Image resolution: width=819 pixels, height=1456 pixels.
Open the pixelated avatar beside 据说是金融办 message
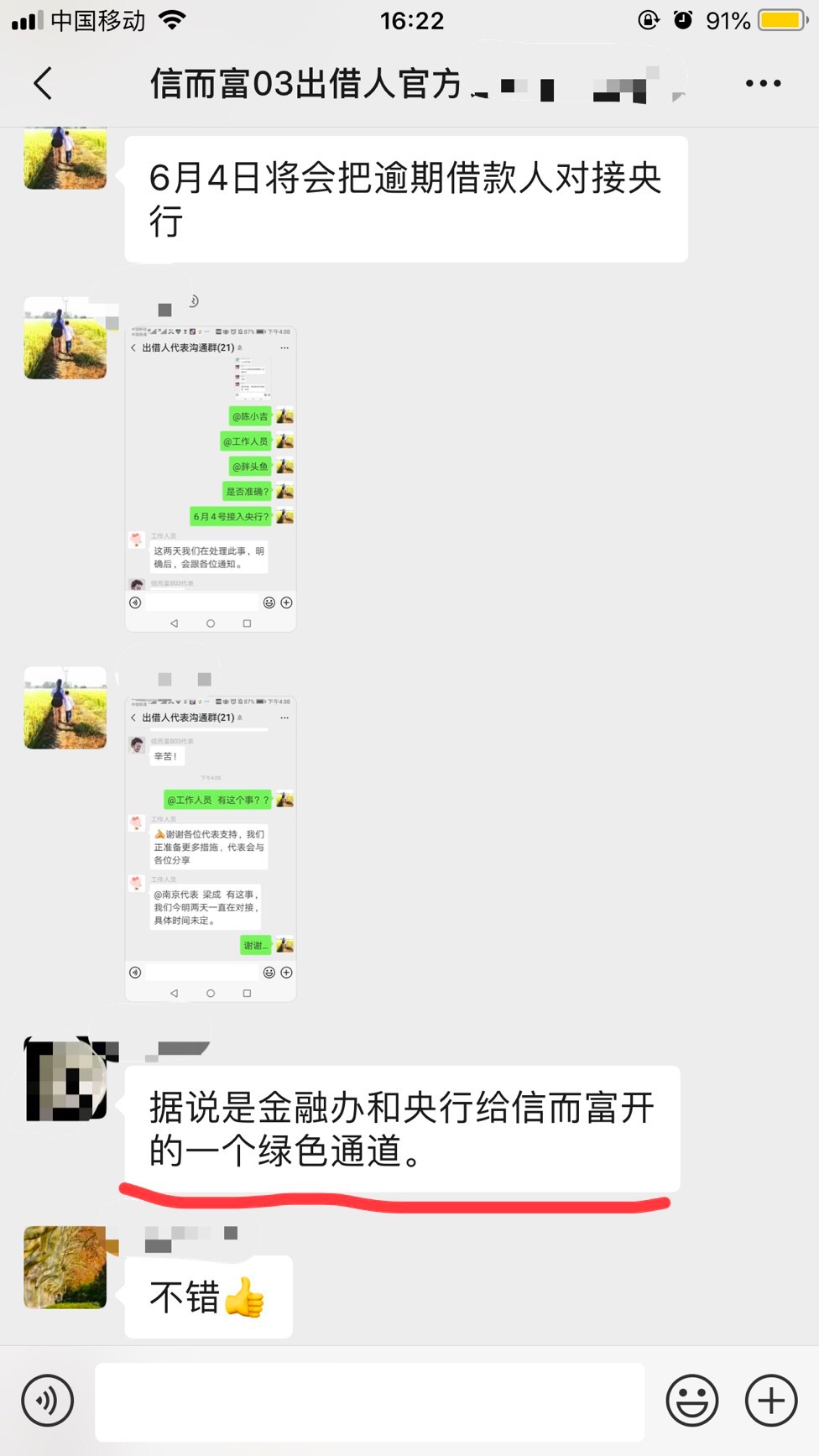[66, 1079]
